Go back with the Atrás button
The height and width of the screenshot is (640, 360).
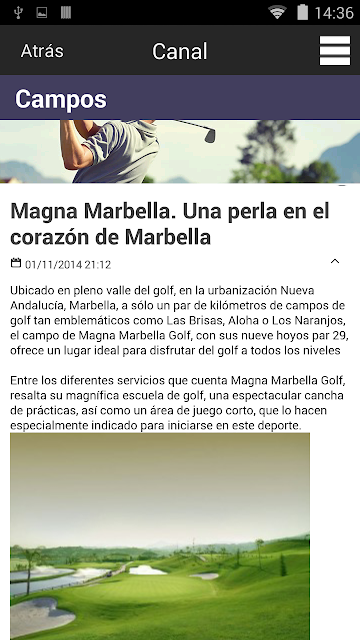(x=42, y=51)
